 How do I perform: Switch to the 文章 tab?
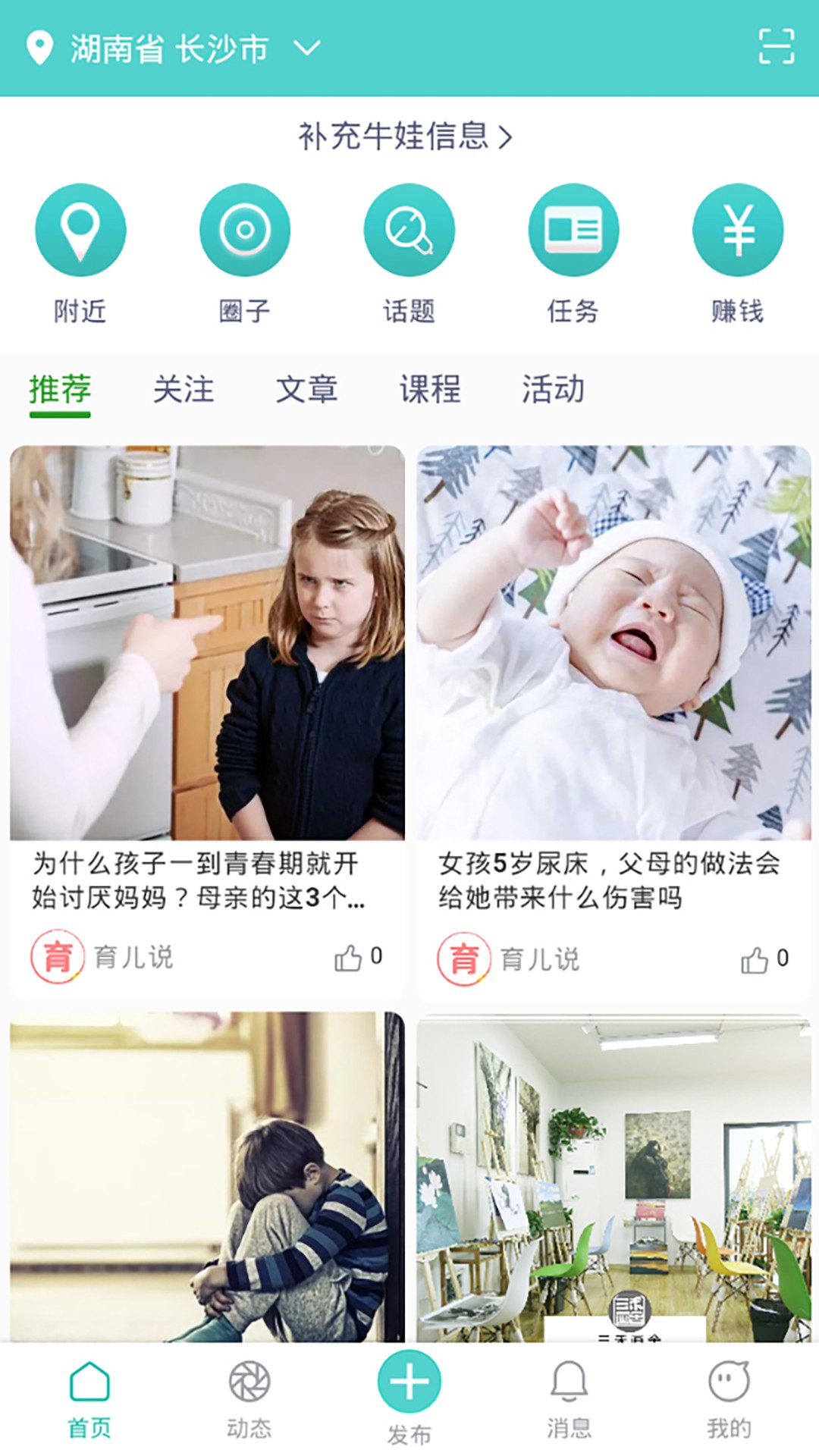coord(307,390)
